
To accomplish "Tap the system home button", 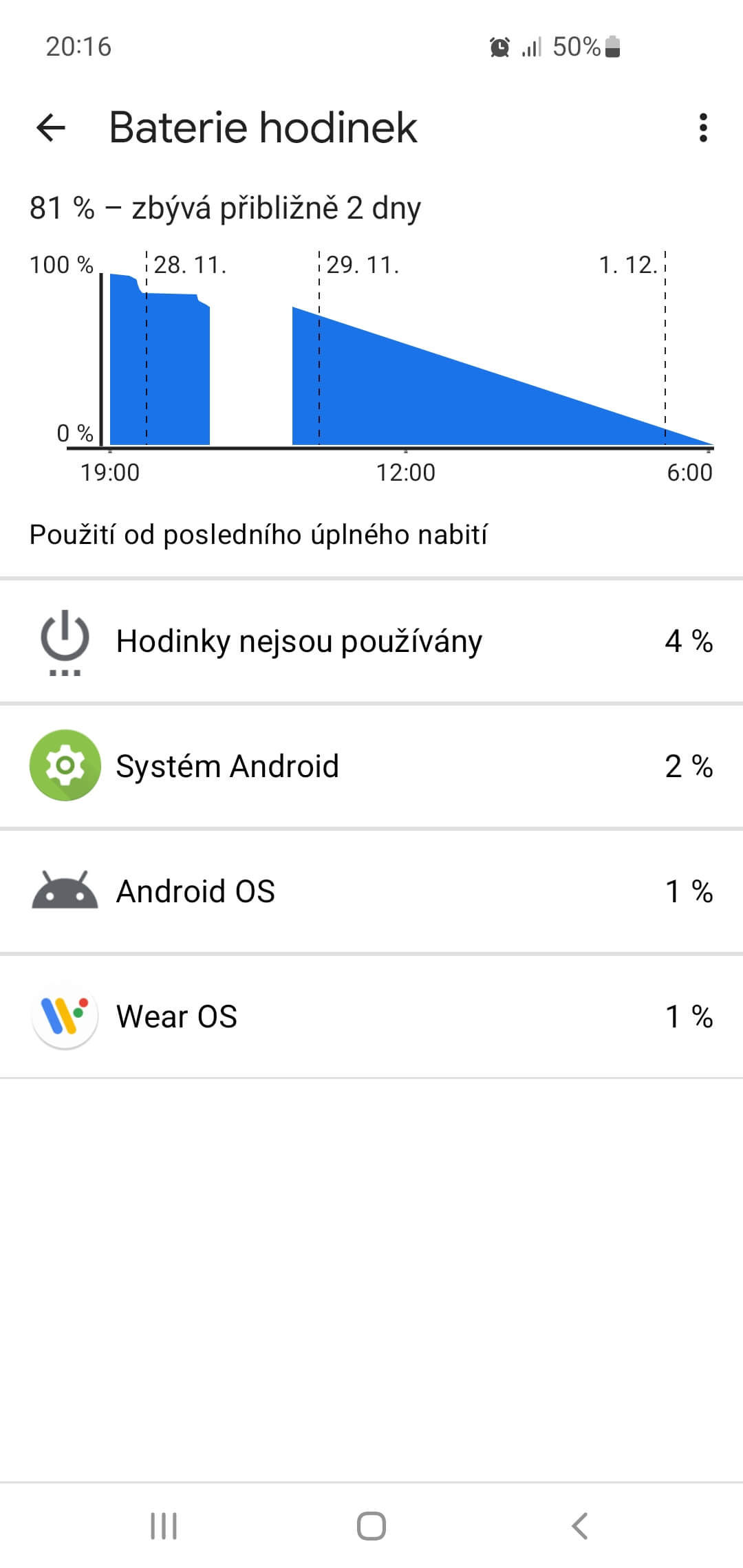I will click(x=371, y=1526).
